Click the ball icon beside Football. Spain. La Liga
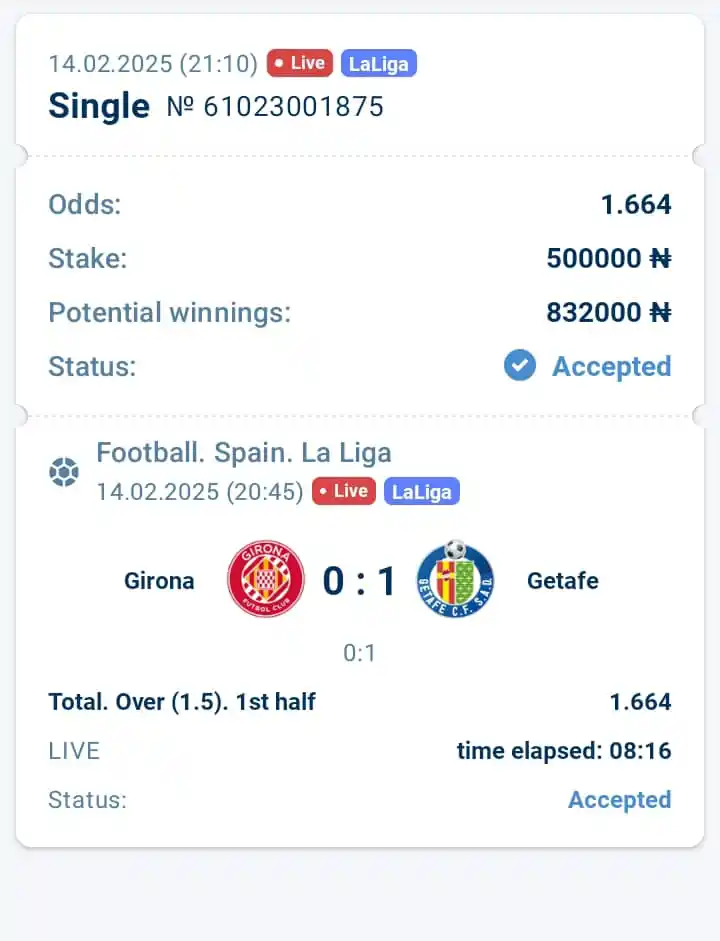 pos(64,471)
